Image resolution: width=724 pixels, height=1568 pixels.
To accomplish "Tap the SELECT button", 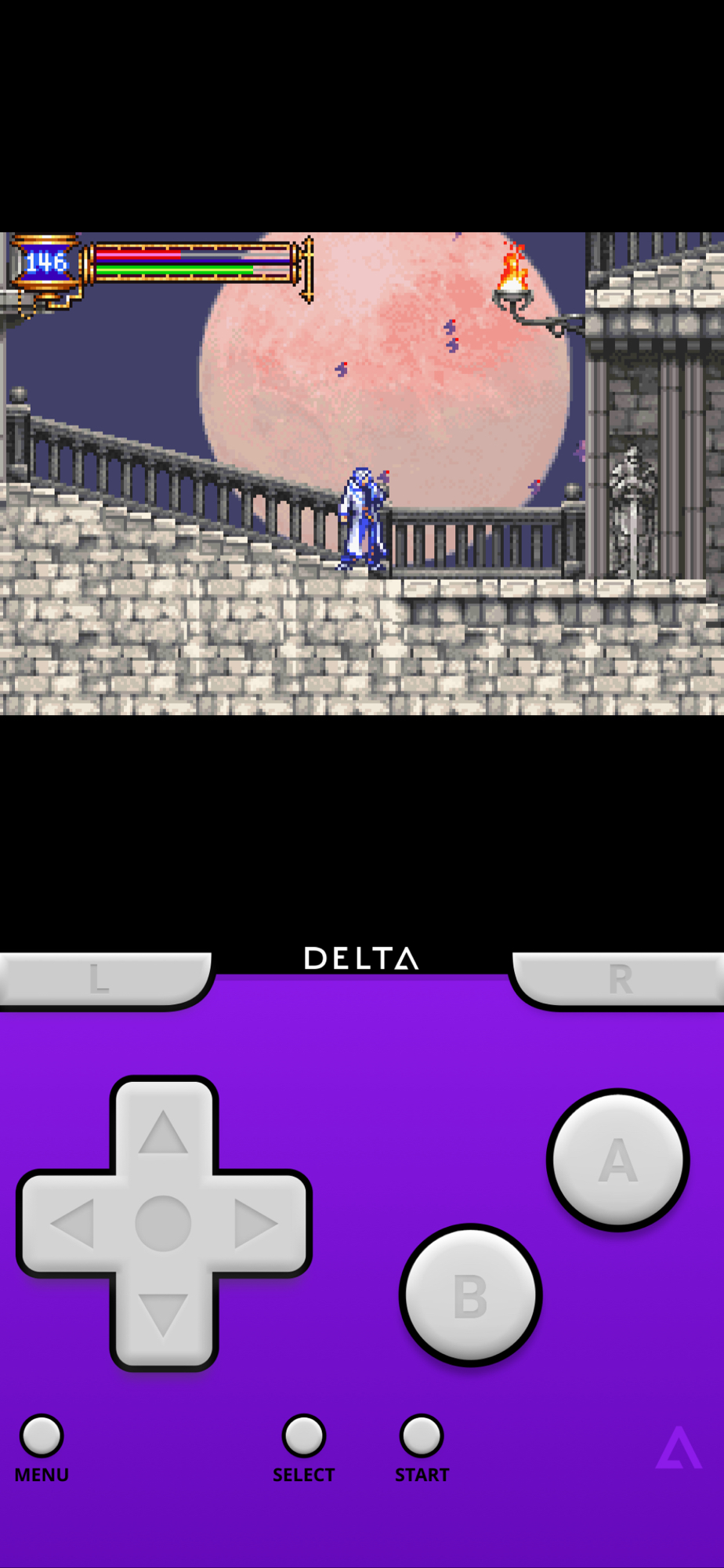I will 304,1436.
